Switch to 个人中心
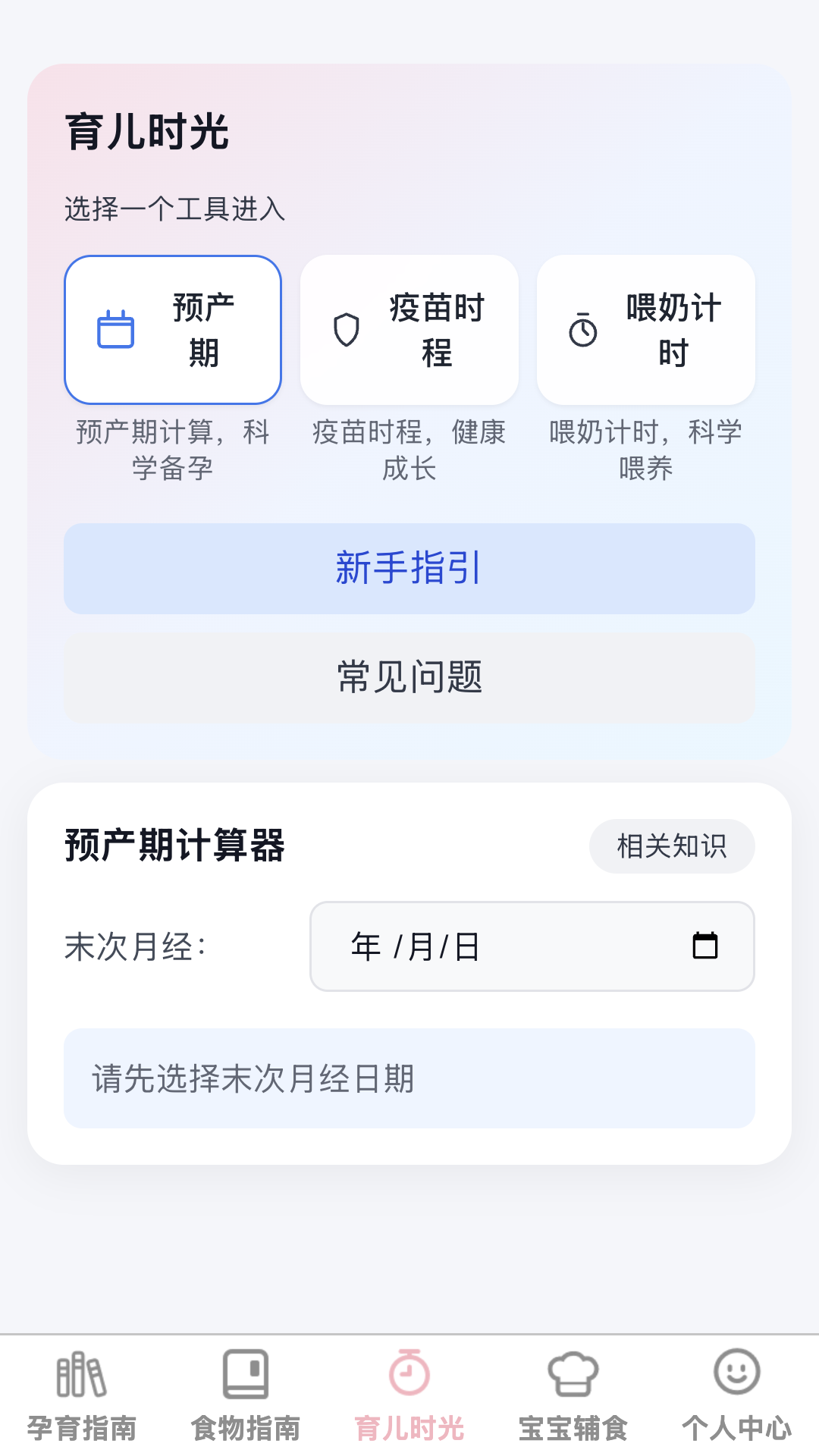Image resolution: width=819 pixels, height=1456 pixels. pyautogui.click(x=737, y=1395)
